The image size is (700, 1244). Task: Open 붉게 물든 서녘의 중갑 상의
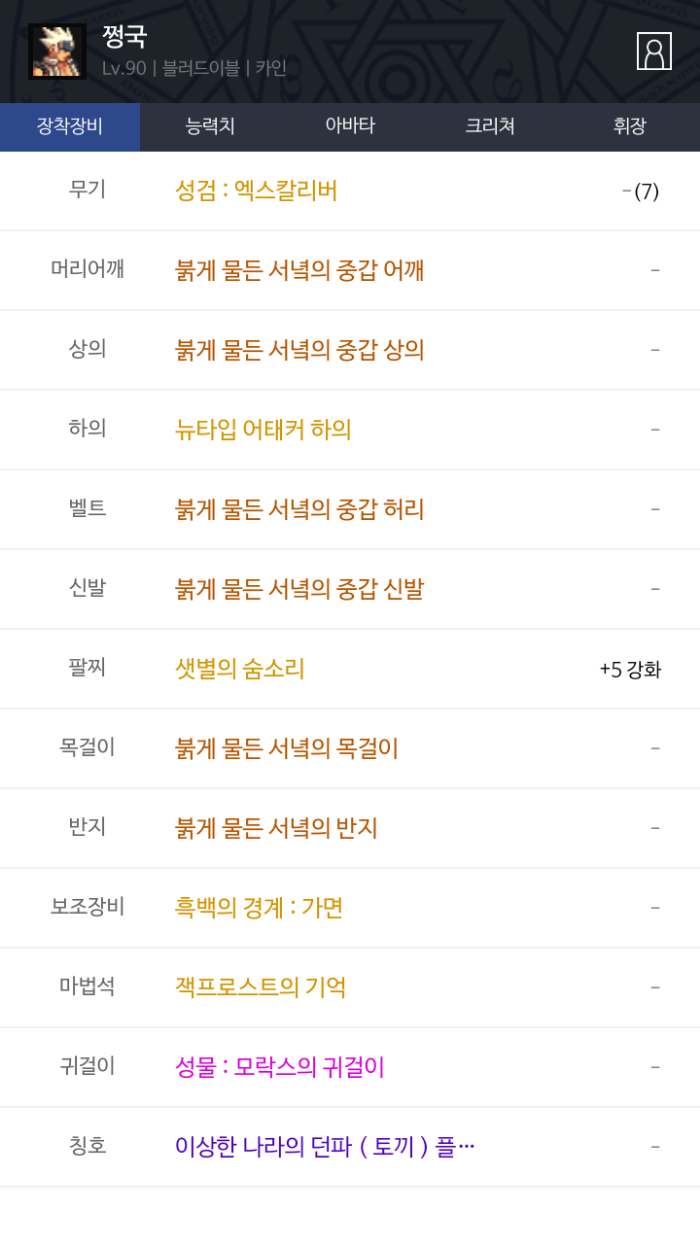[299, 350]
